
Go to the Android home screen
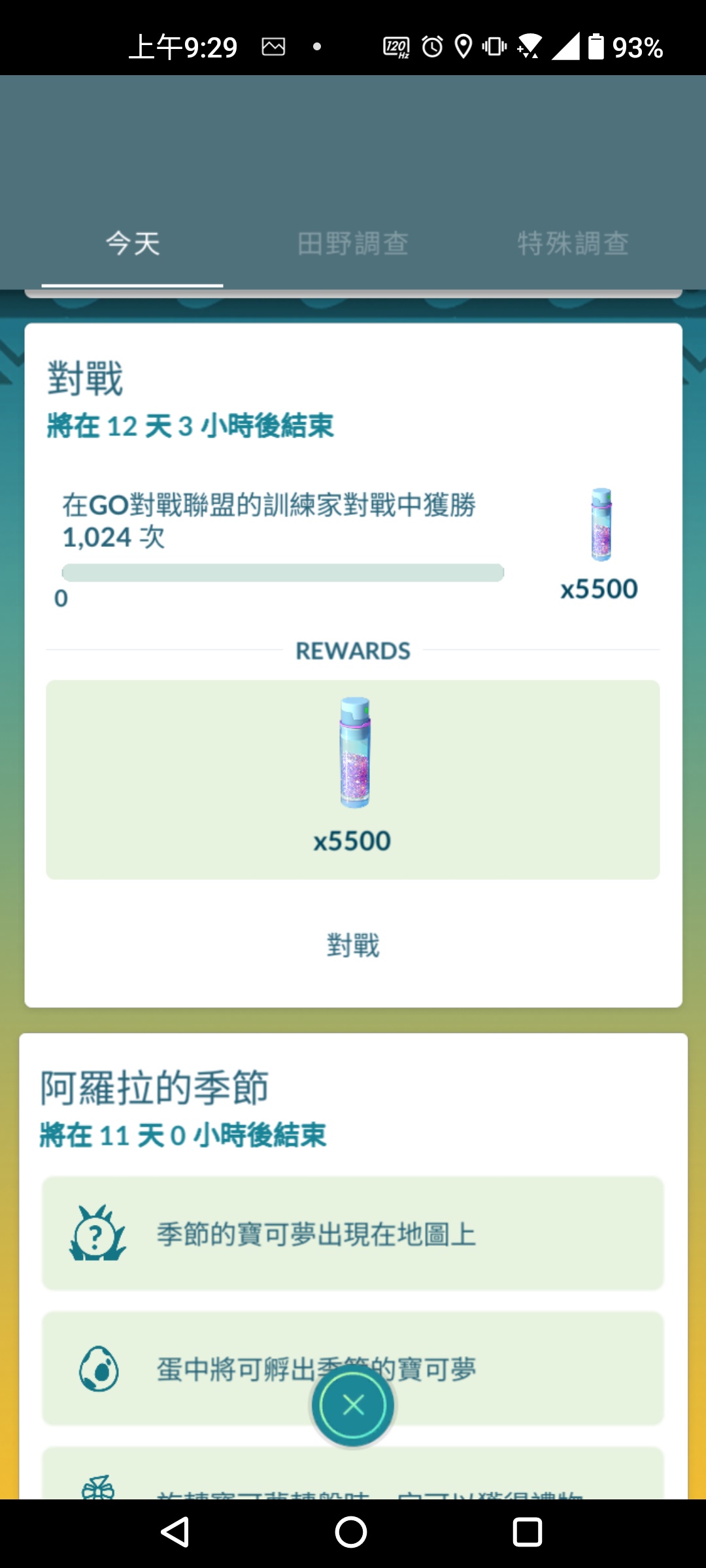351,1531
